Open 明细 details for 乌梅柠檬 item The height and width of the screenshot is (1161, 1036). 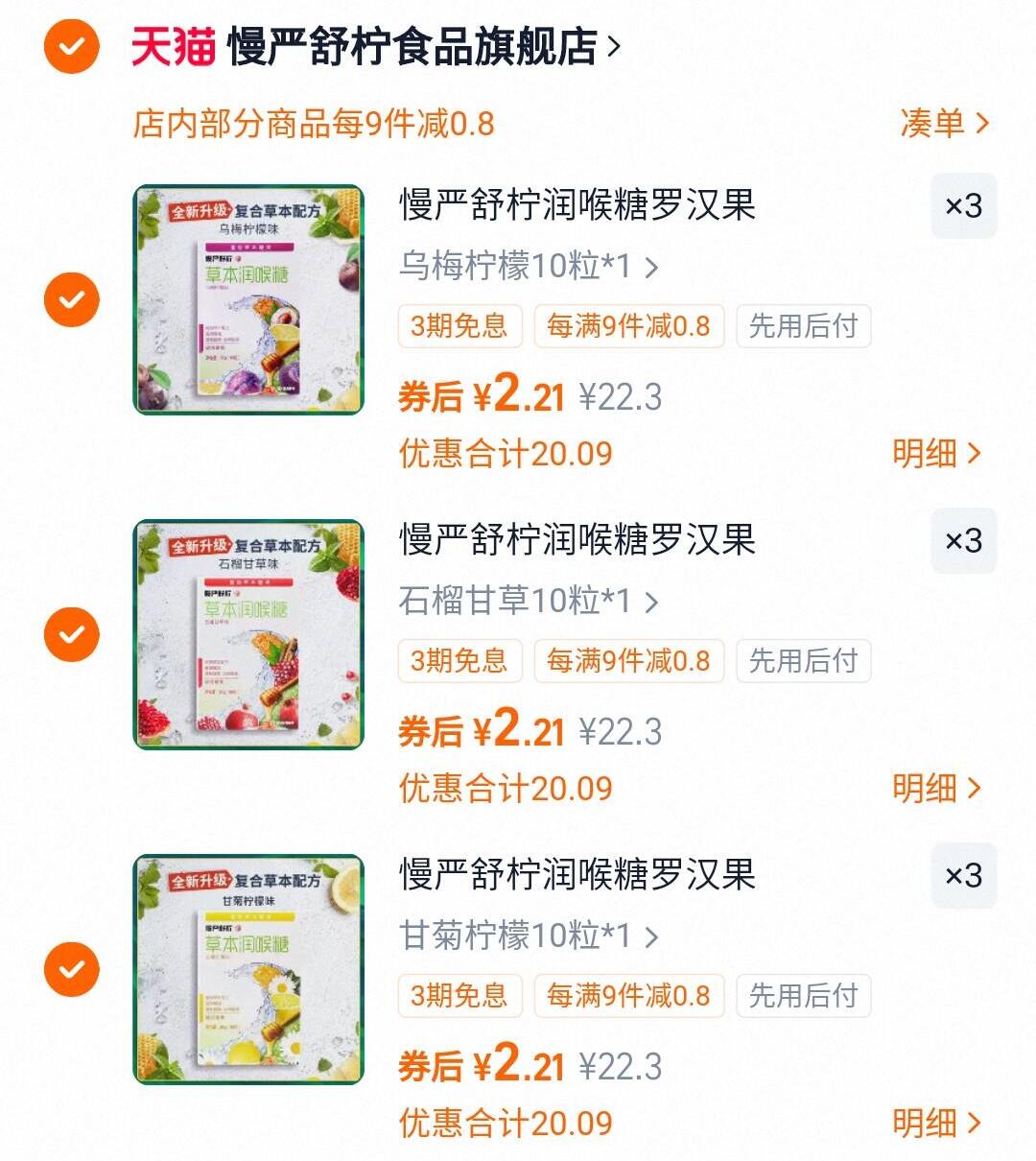coord(937,454)
